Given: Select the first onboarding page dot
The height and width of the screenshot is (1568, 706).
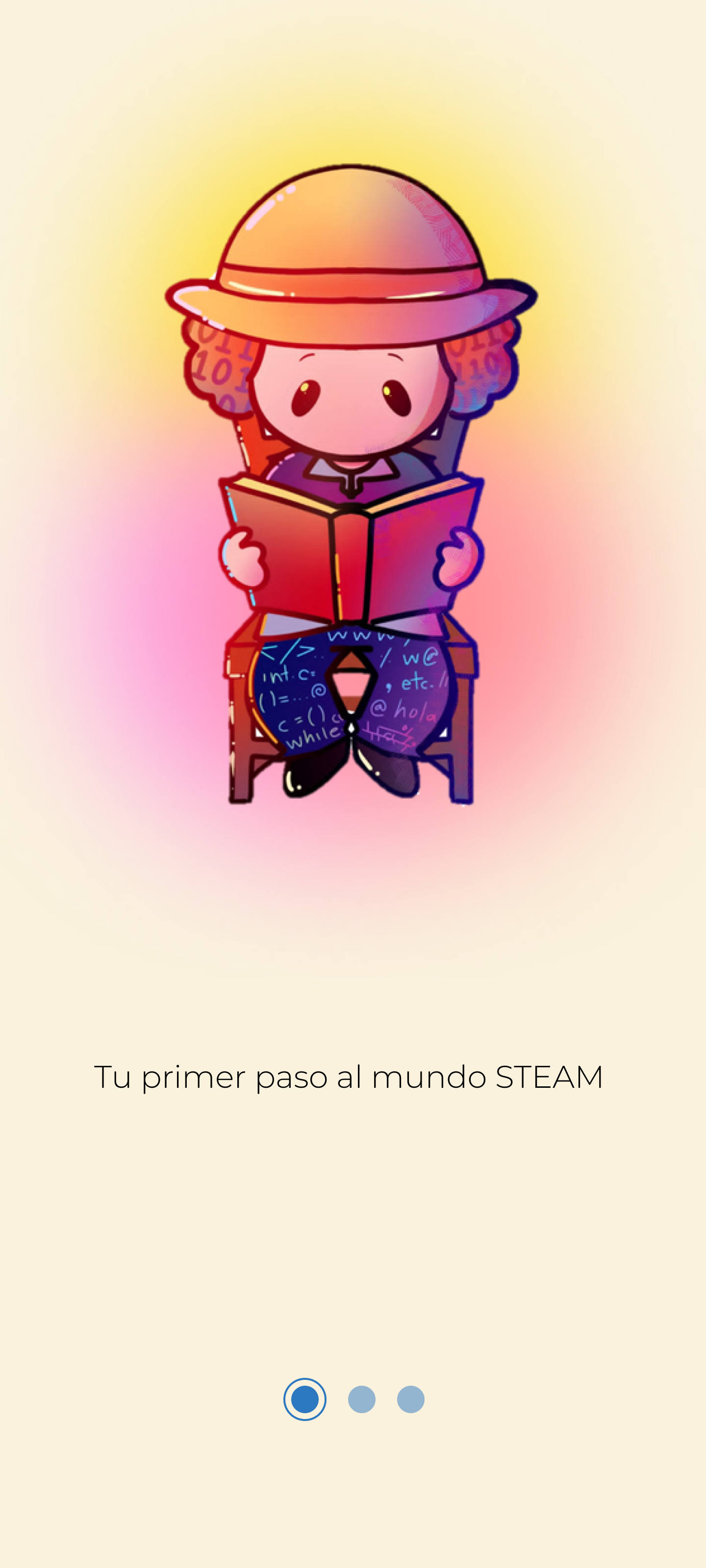Looking at the screenshot, I should pyautogui.click(x=304, y=1399).
